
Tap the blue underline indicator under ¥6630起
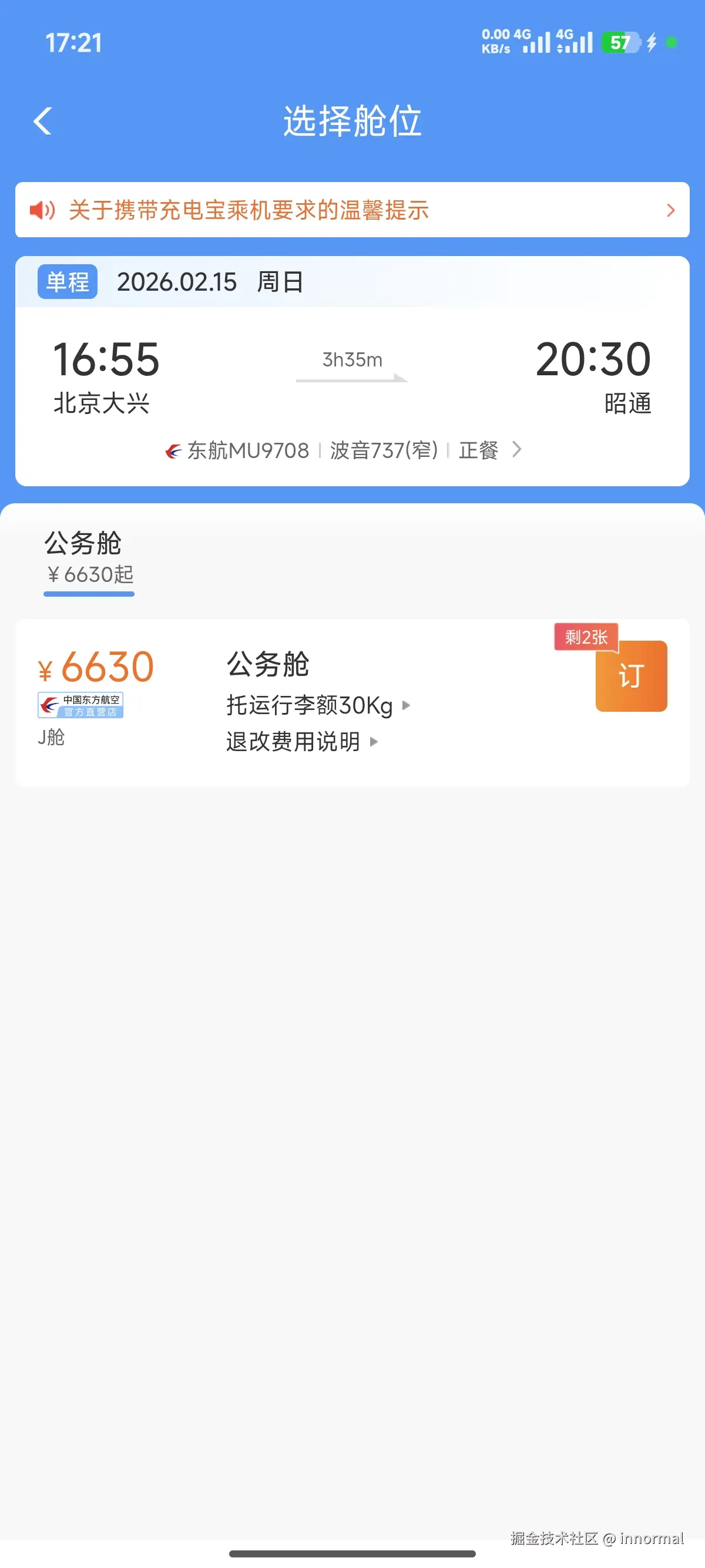pyautogui.click(x=89, y=595)
